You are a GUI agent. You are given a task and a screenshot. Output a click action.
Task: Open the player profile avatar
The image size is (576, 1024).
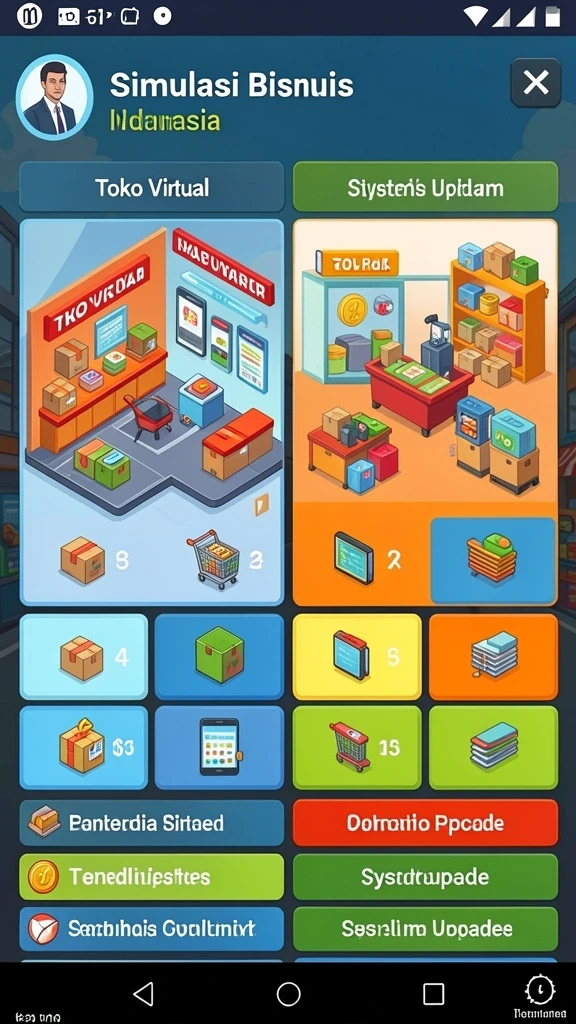click(54, 97)
